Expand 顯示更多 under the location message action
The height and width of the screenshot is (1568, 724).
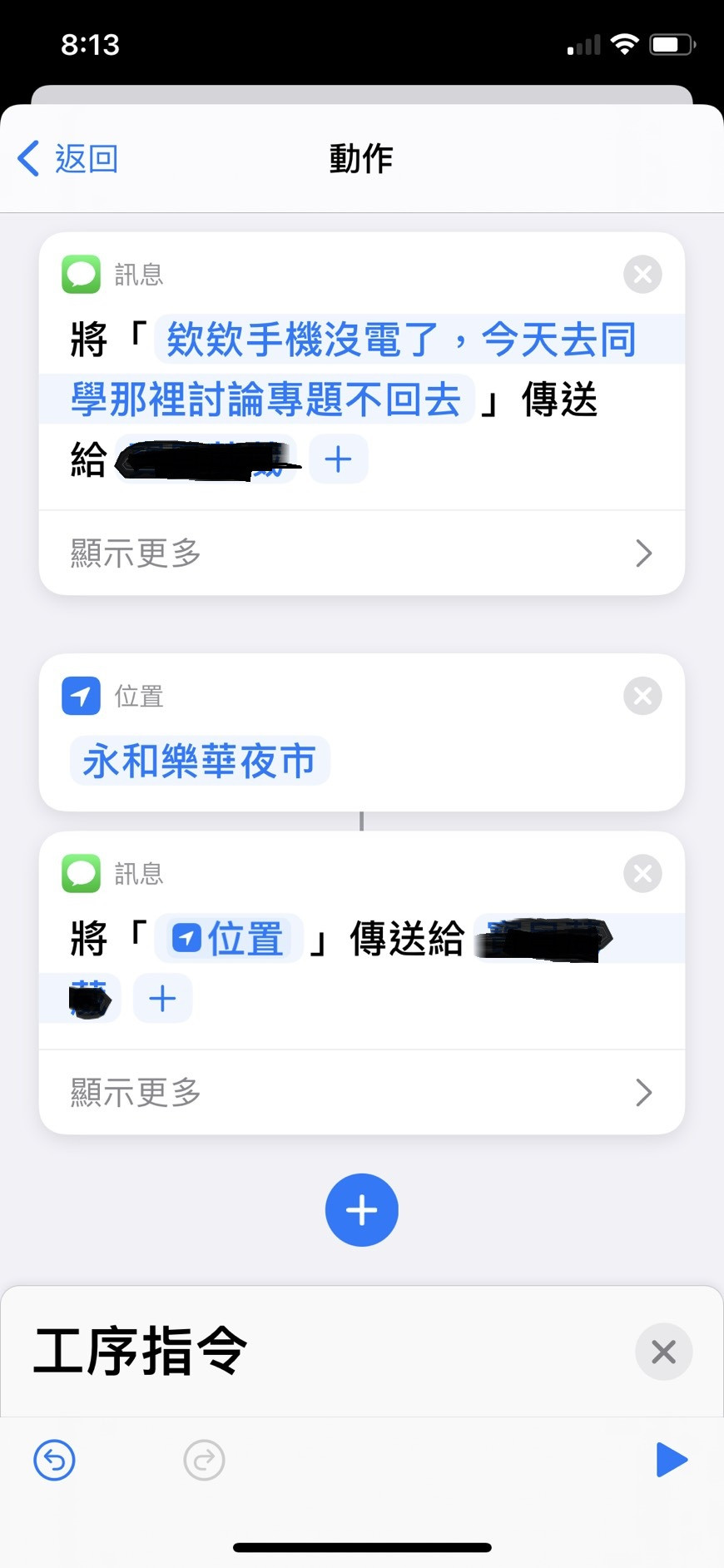[x=361, y=1092]
